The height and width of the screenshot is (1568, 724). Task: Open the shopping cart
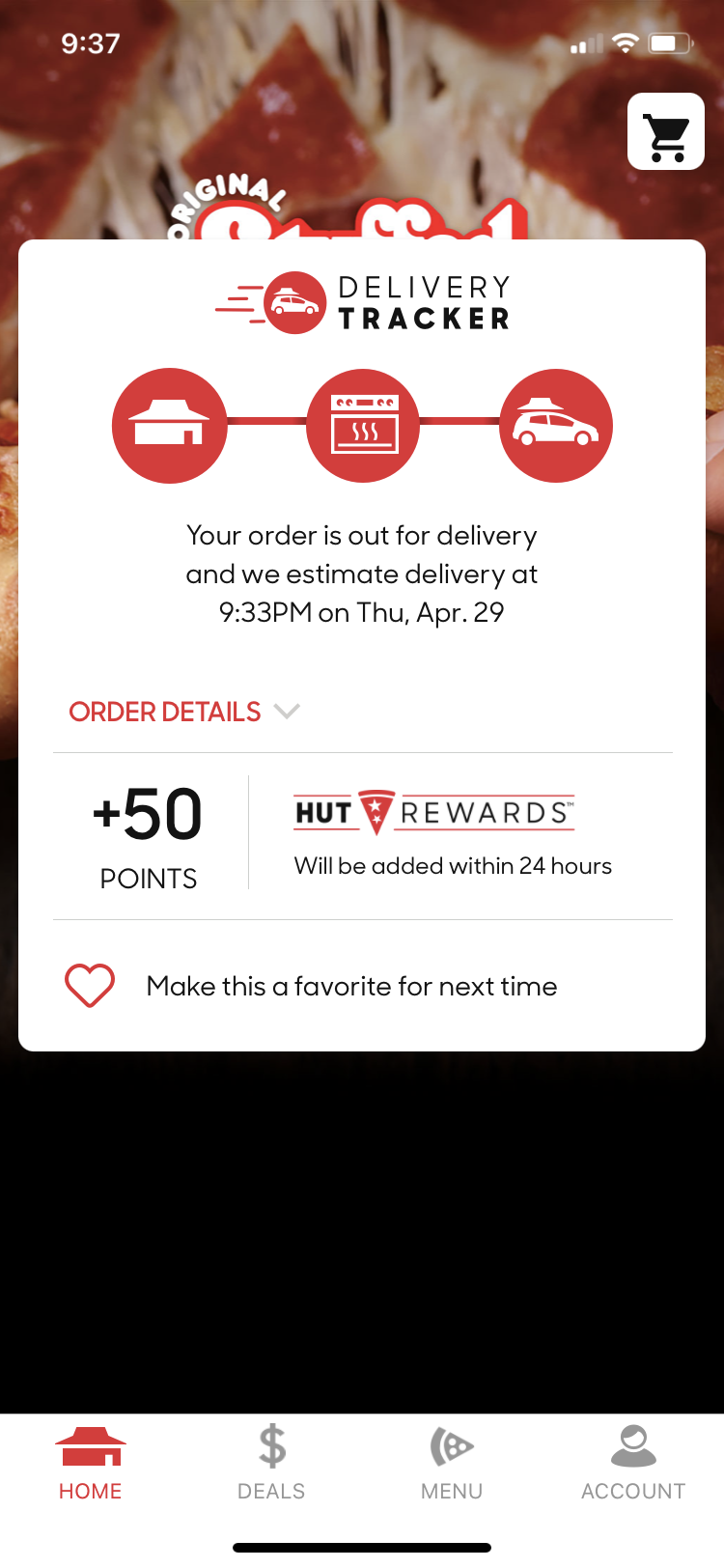point(666,132)
